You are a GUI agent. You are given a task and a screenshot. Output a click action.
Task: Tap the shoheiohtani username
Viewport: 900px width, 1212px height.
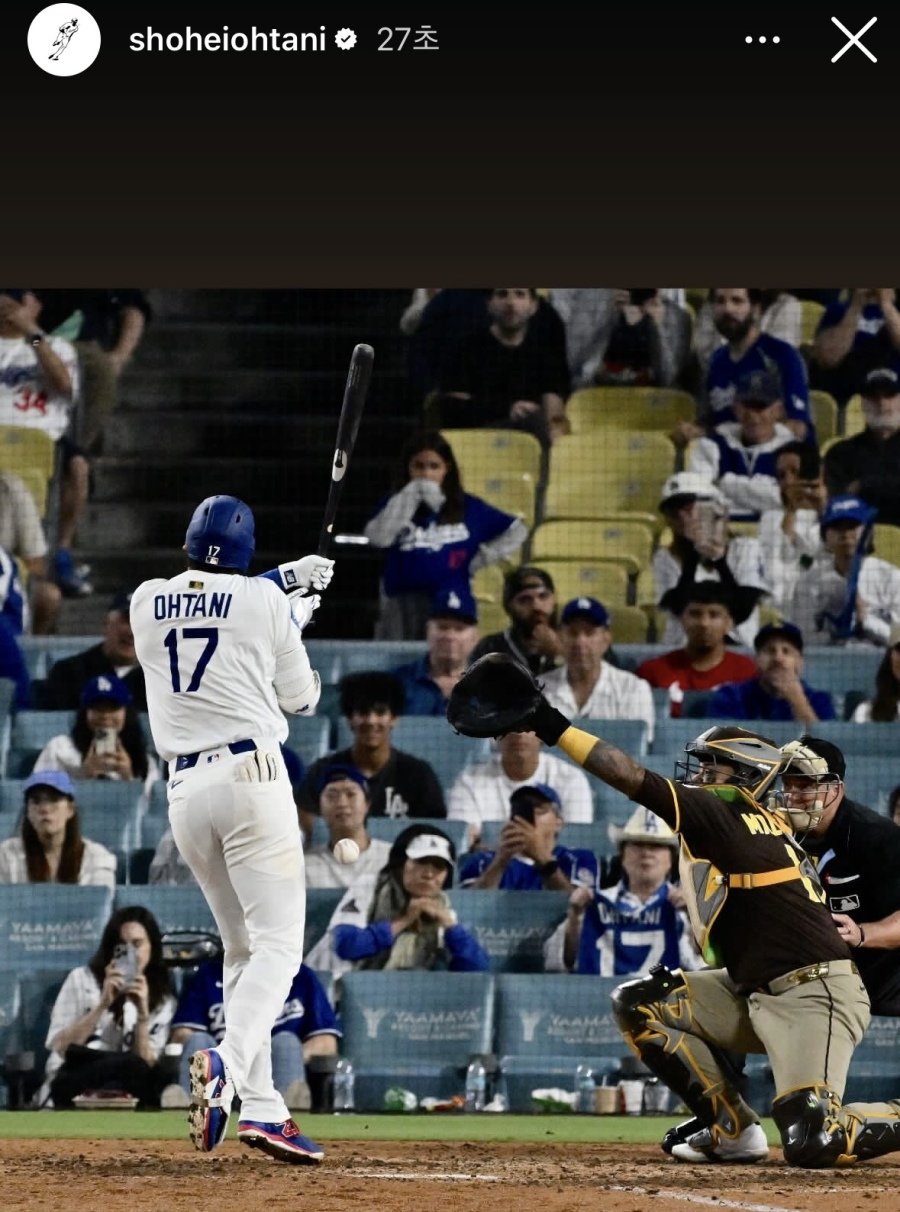point(227,40)
